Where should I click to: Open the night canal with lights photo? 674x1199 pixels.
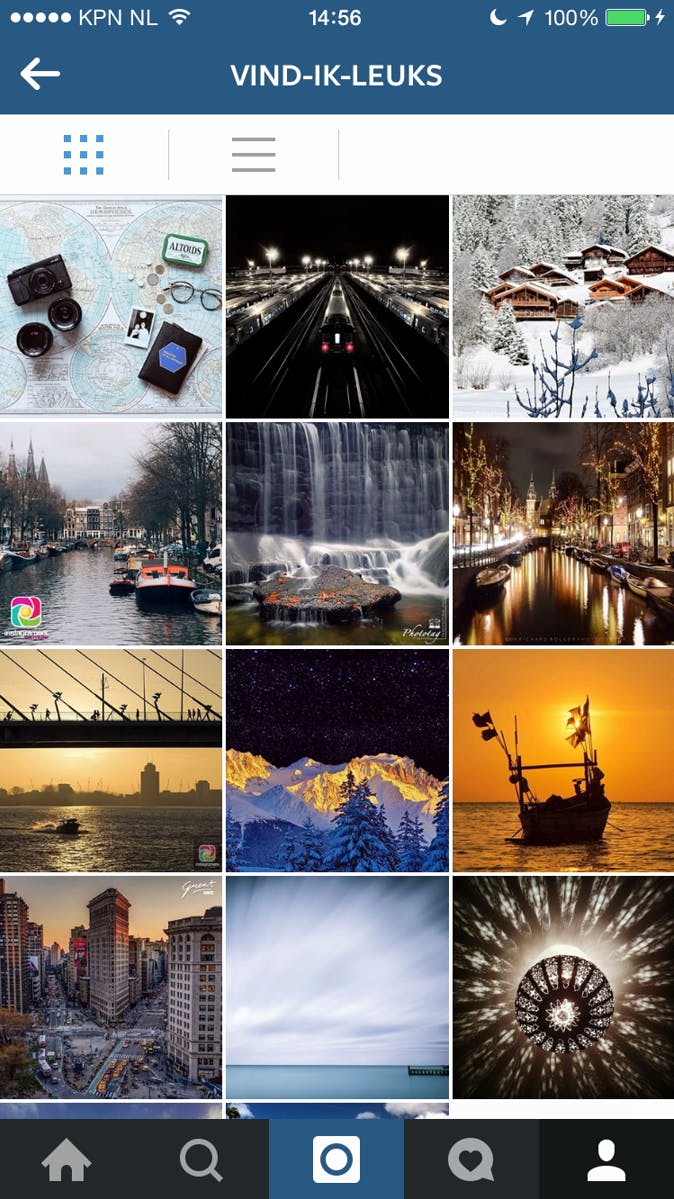click(x=563, y=533)
